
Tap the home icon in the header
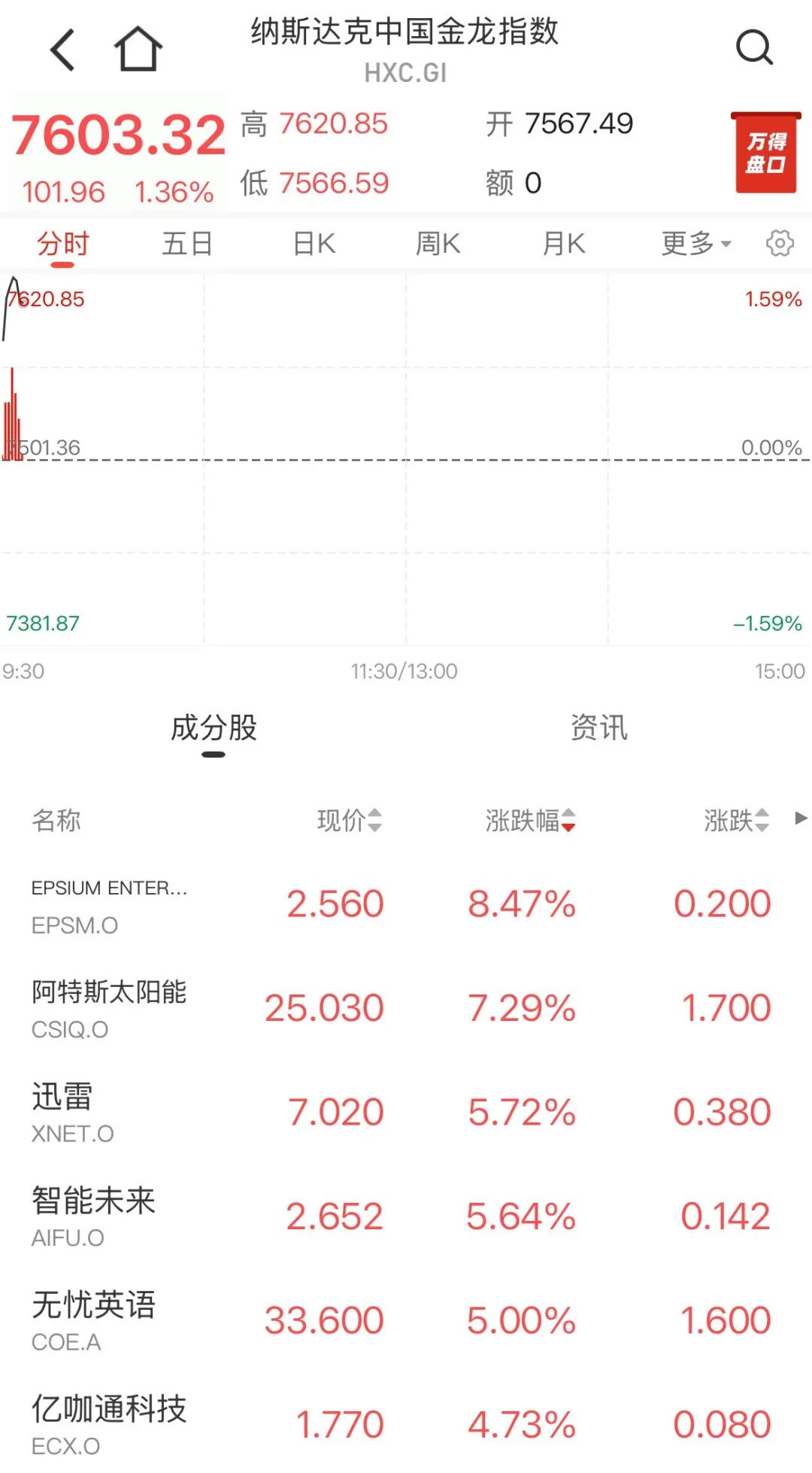click(138, 50)
